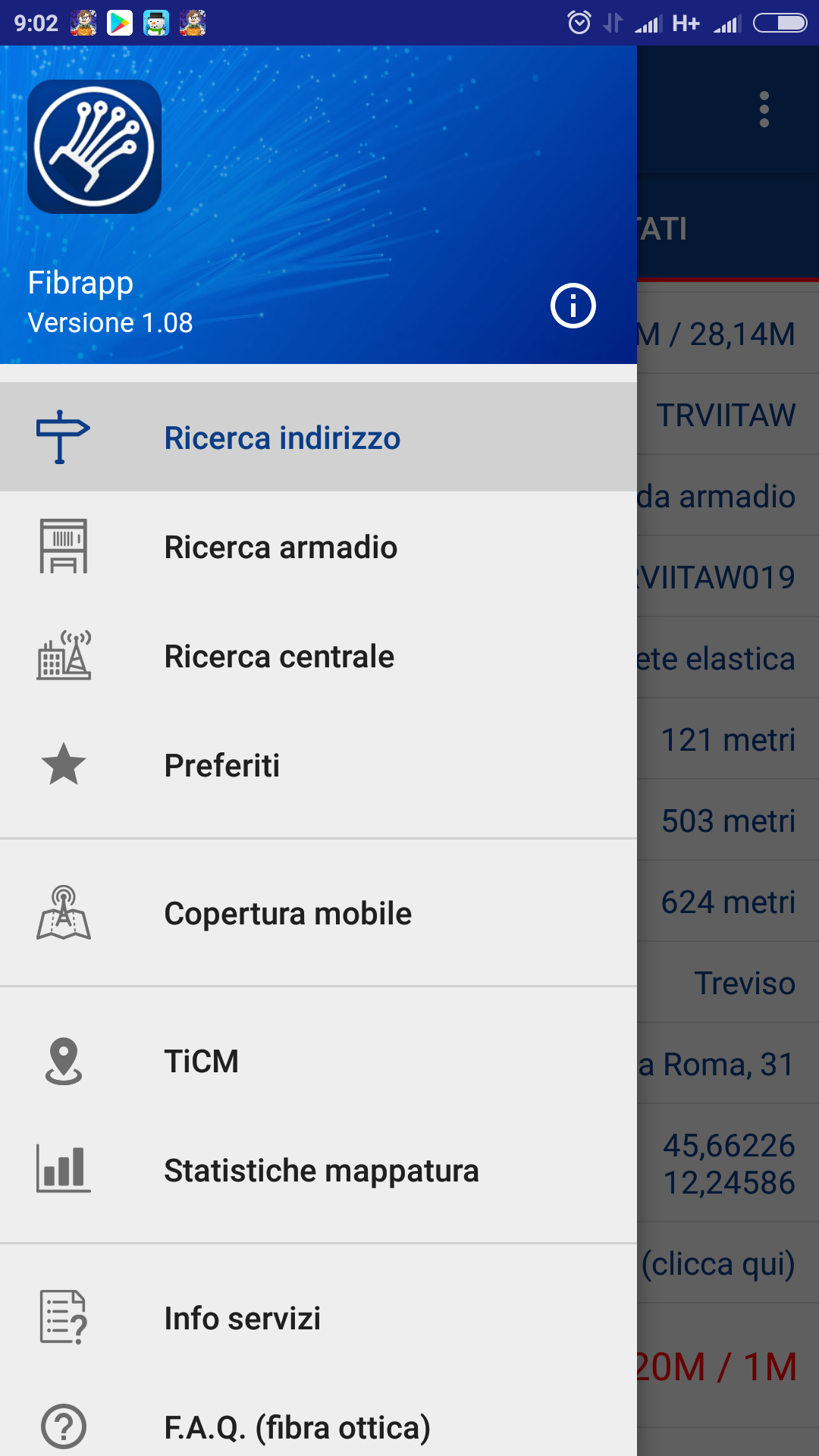Open Copertura mobile
The width and height of the screenshot is (819, 1456).
click(x=318, y=913)
